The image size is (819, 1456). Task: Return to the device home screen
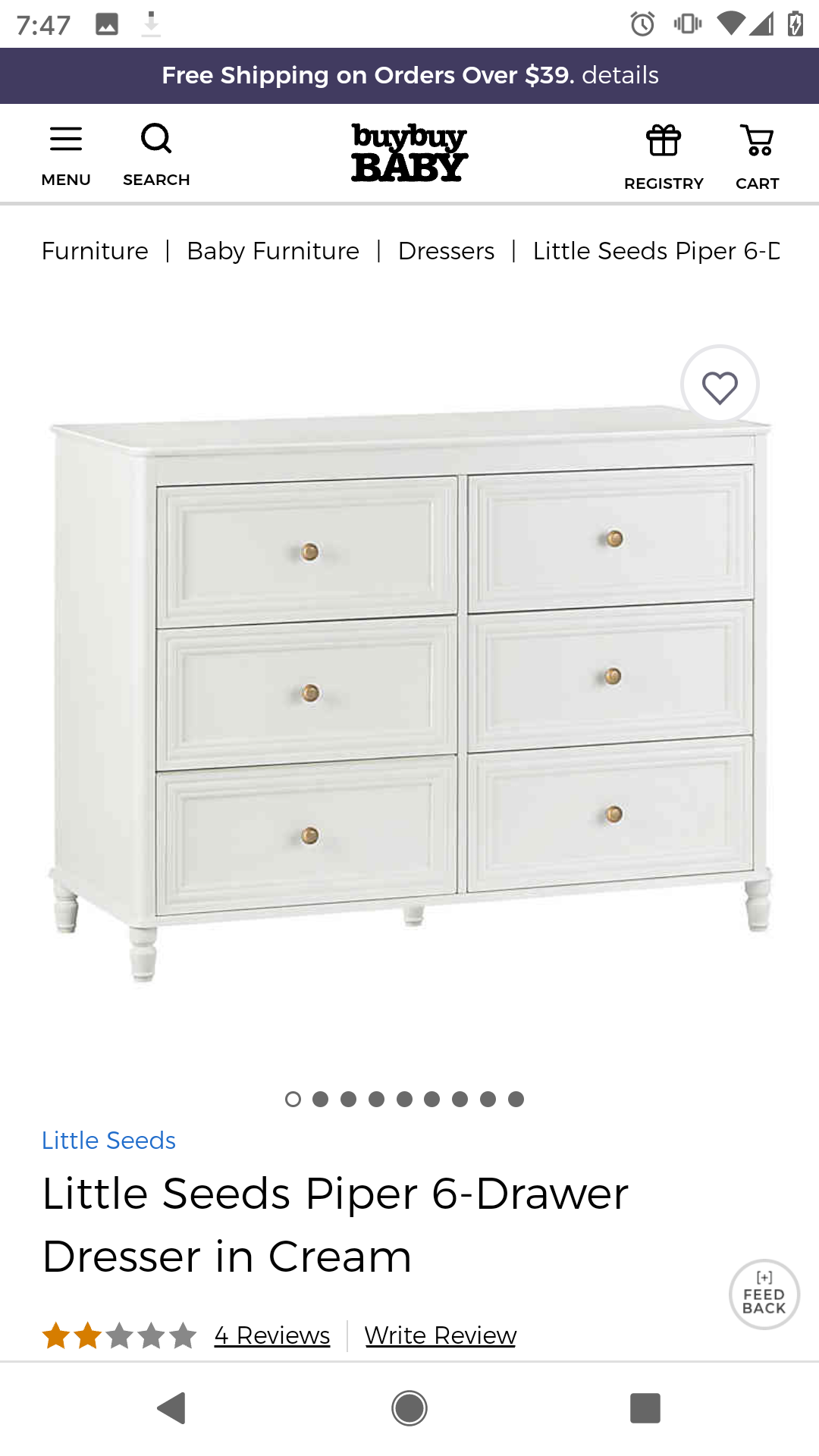tap(409, 1408)
